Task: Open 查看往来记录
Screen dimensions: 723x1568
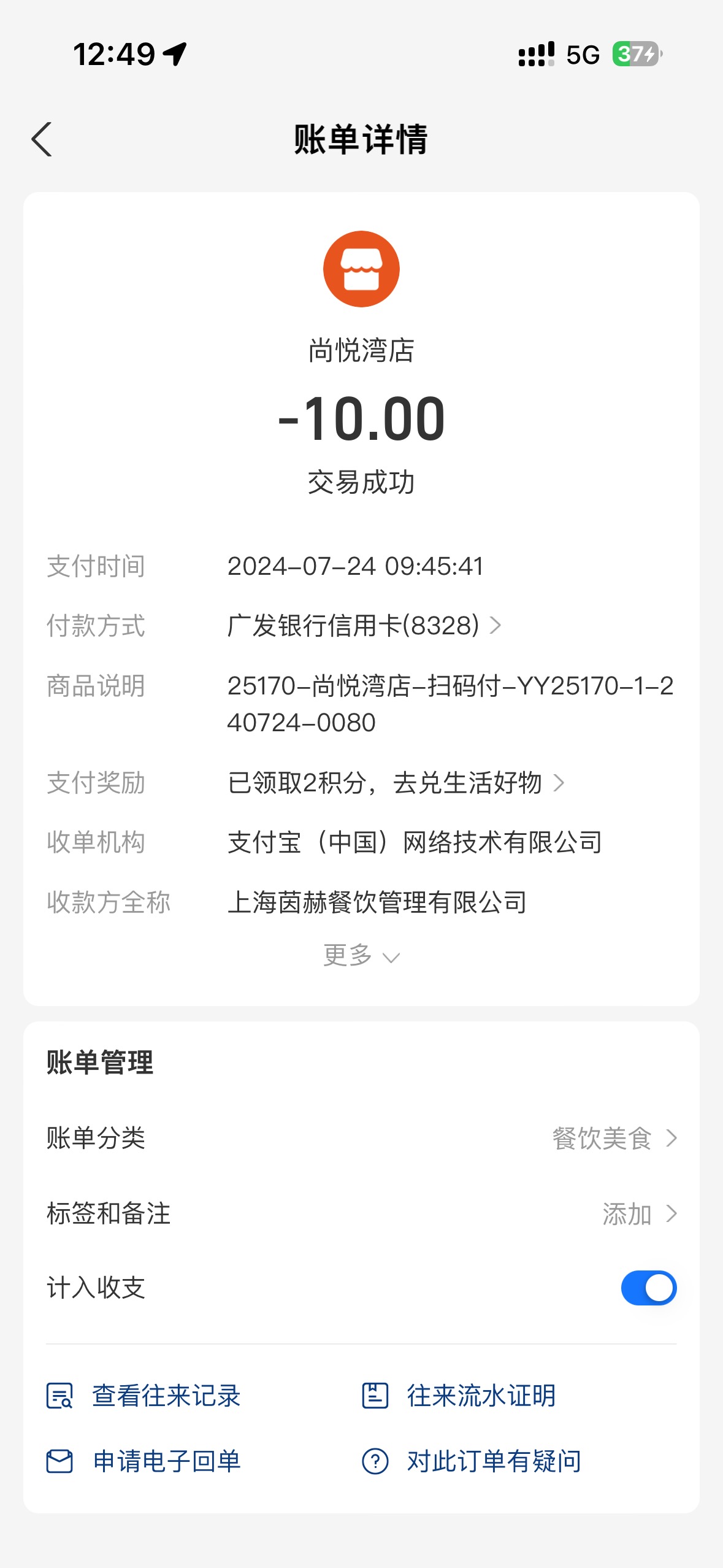Action: (x=143, y=1396)
